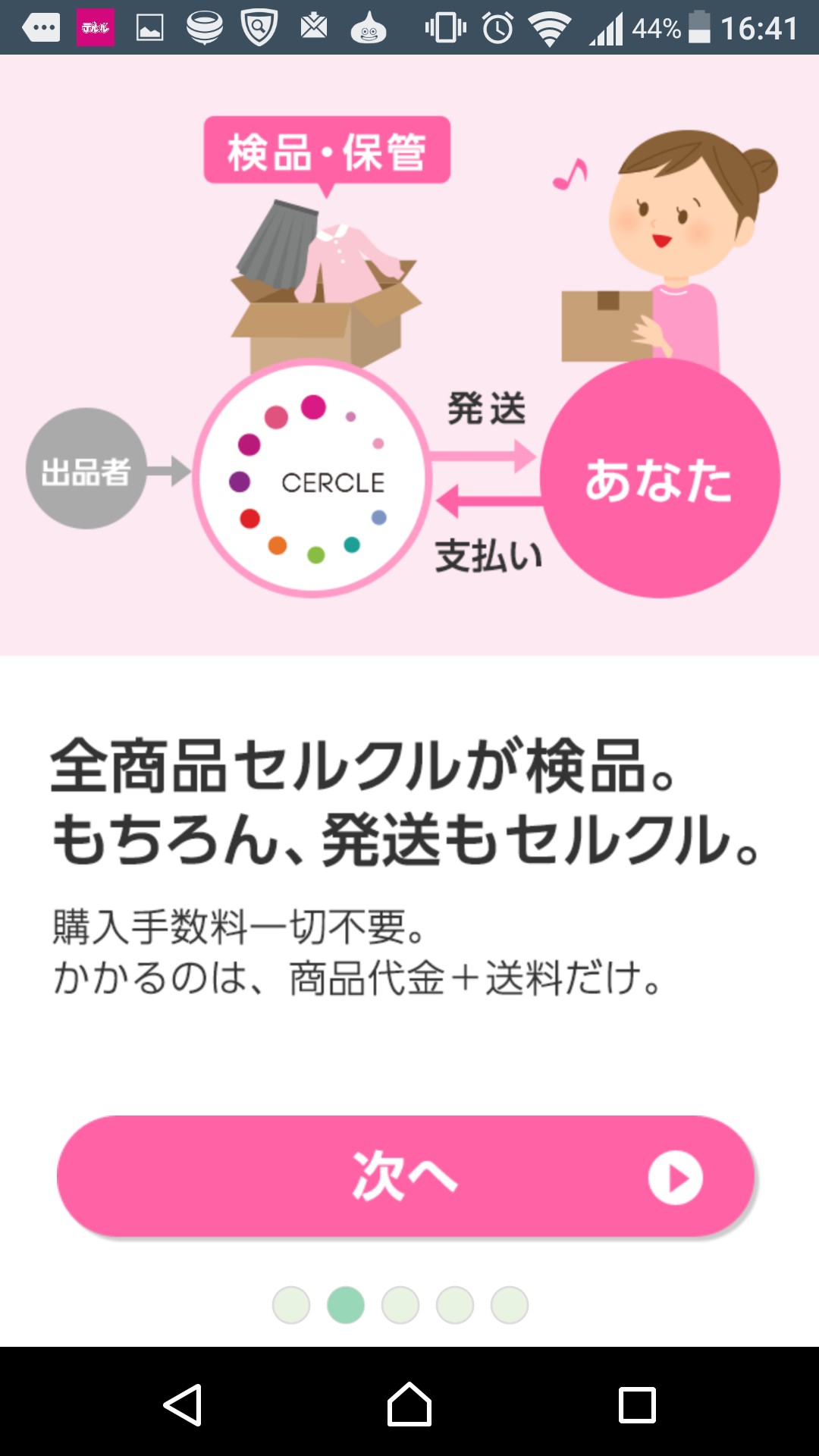Go back with the system back button

[183, 1404]
